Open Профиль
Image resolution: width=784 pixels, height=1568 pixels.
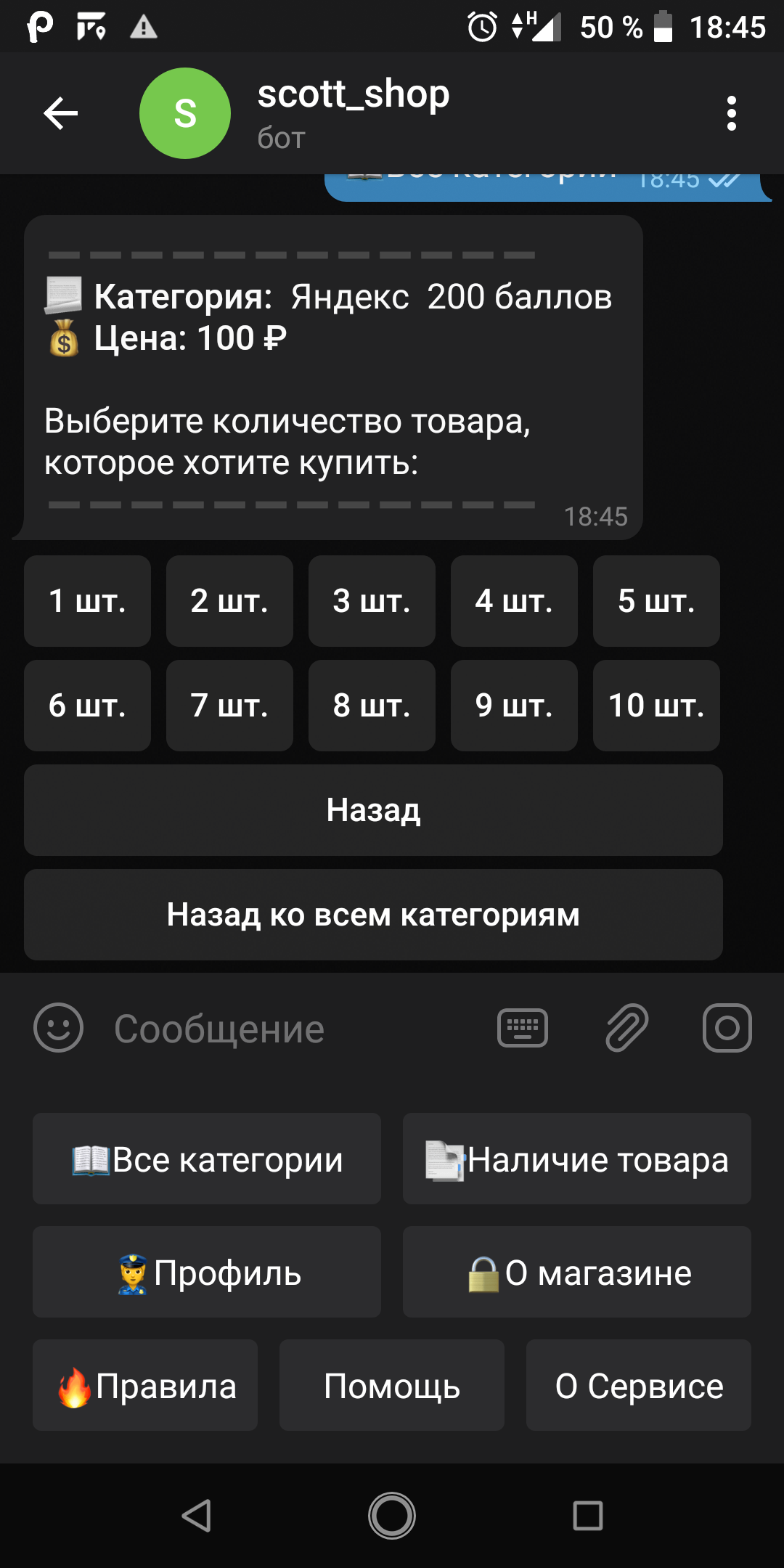pyautogui.click(x=207, y=1272)
